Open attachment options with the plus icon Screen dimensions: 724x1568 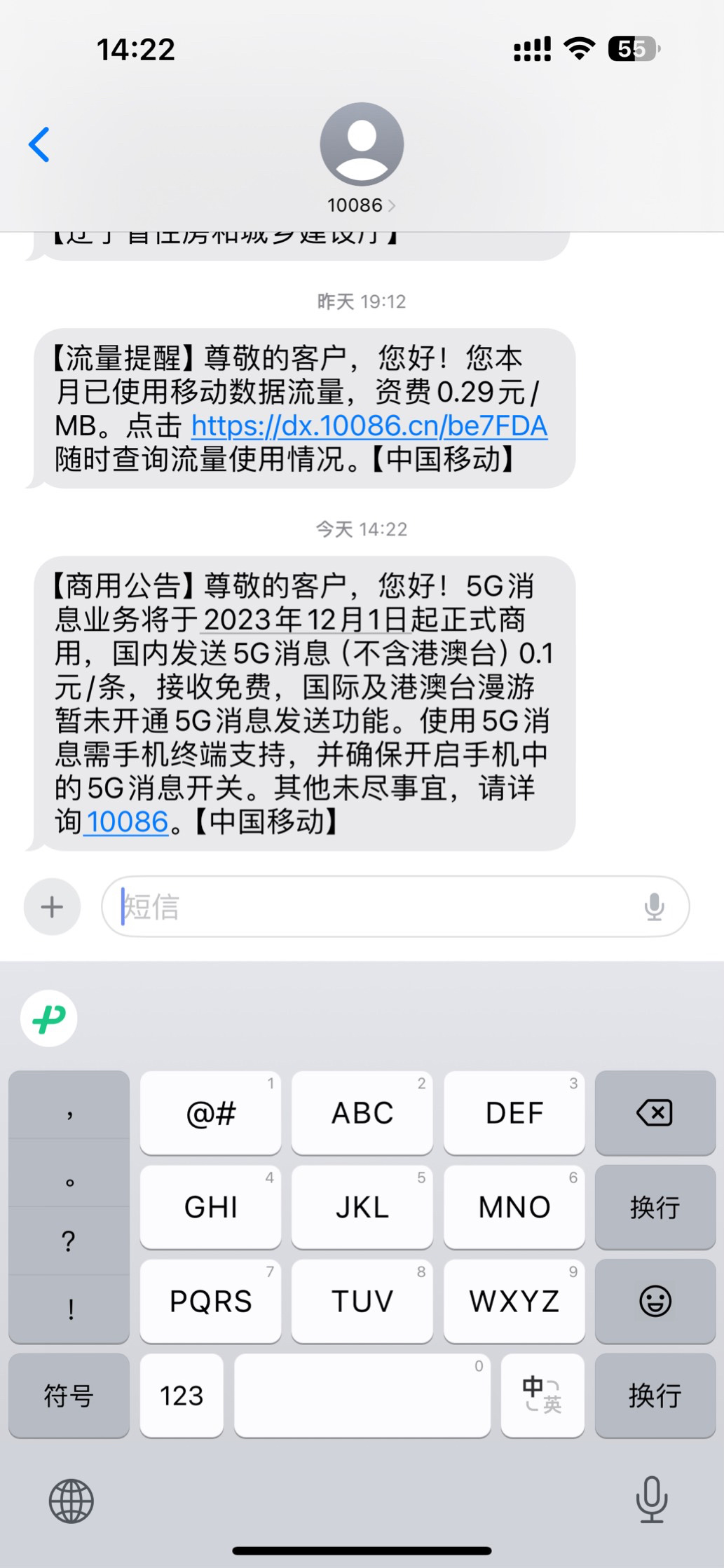click(50, 906)
